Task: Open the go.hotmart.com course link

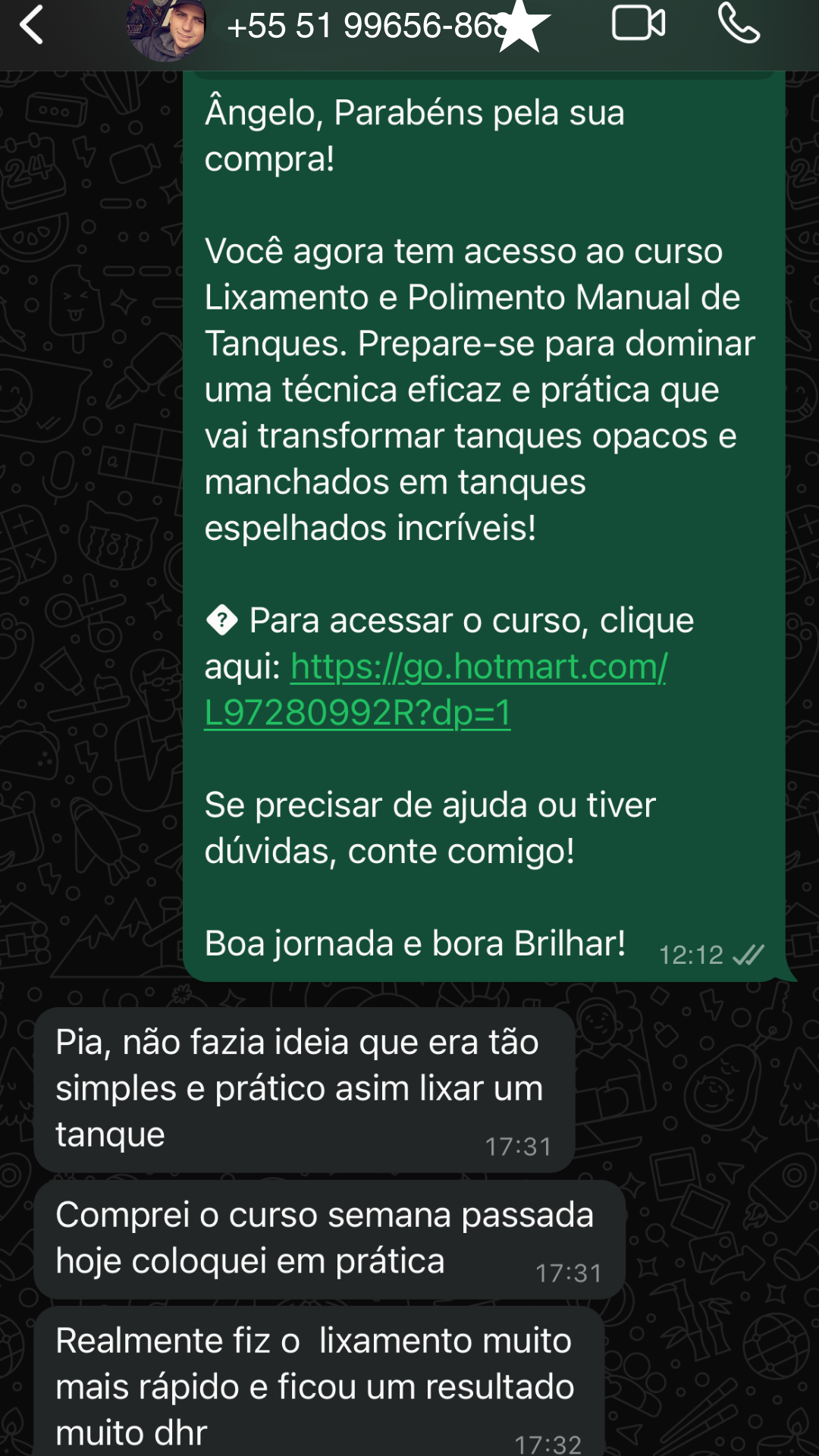Action: pyautogui.click(x=478, y=668)
